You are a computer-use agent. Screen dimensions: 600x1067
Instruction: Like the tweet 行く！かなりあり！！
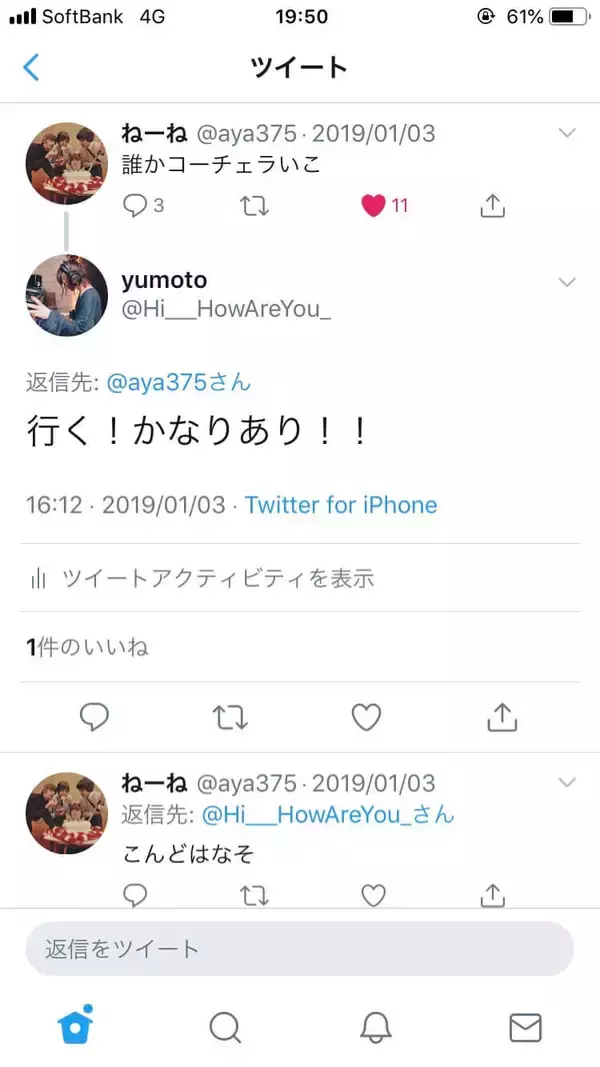(x=367, y=717)
